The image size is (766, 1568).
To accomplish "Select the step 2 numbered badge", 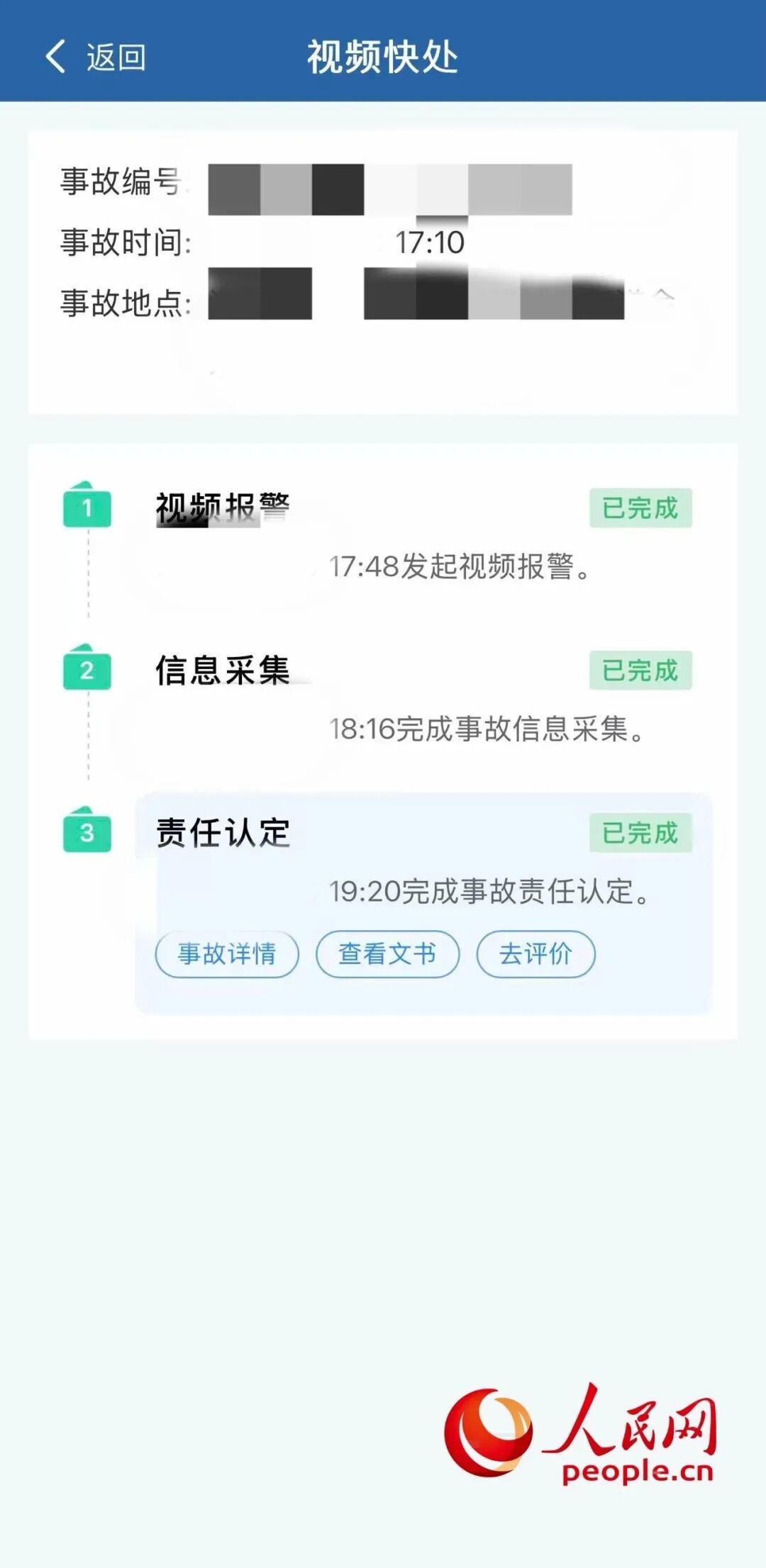I will pos(89,668).
